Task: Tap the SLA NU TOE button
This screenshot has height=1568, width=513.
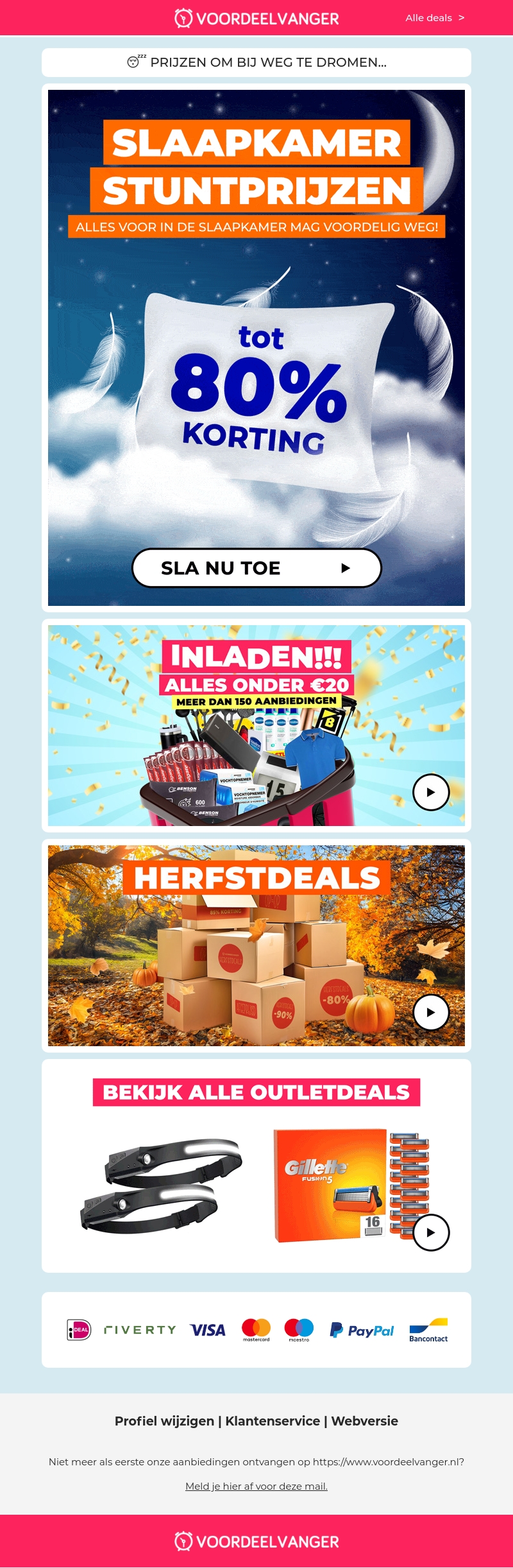Action: [256, 568]
